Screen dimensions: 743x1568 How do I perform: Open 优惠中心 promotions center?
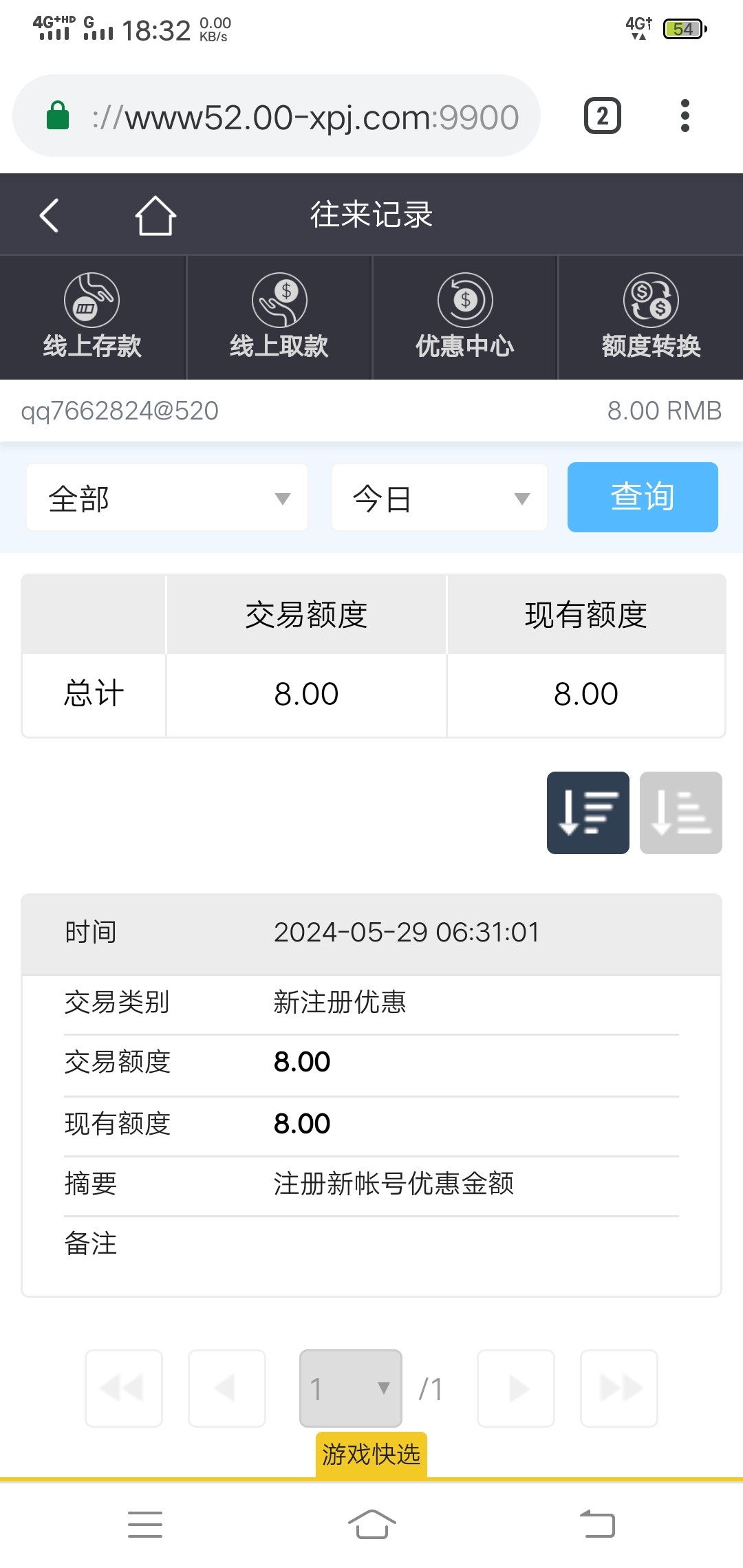(465, 317)
